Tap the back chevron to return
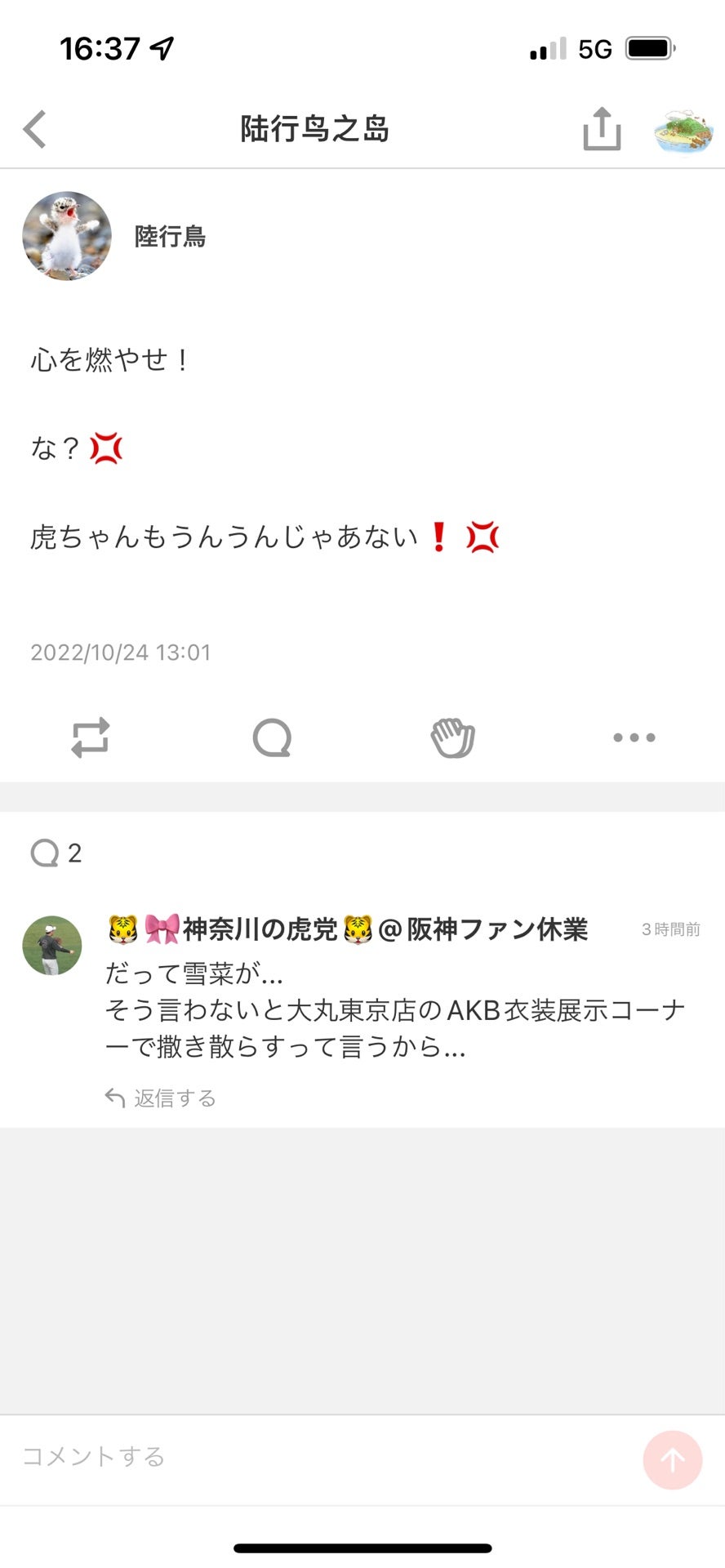 pos(33,129)
